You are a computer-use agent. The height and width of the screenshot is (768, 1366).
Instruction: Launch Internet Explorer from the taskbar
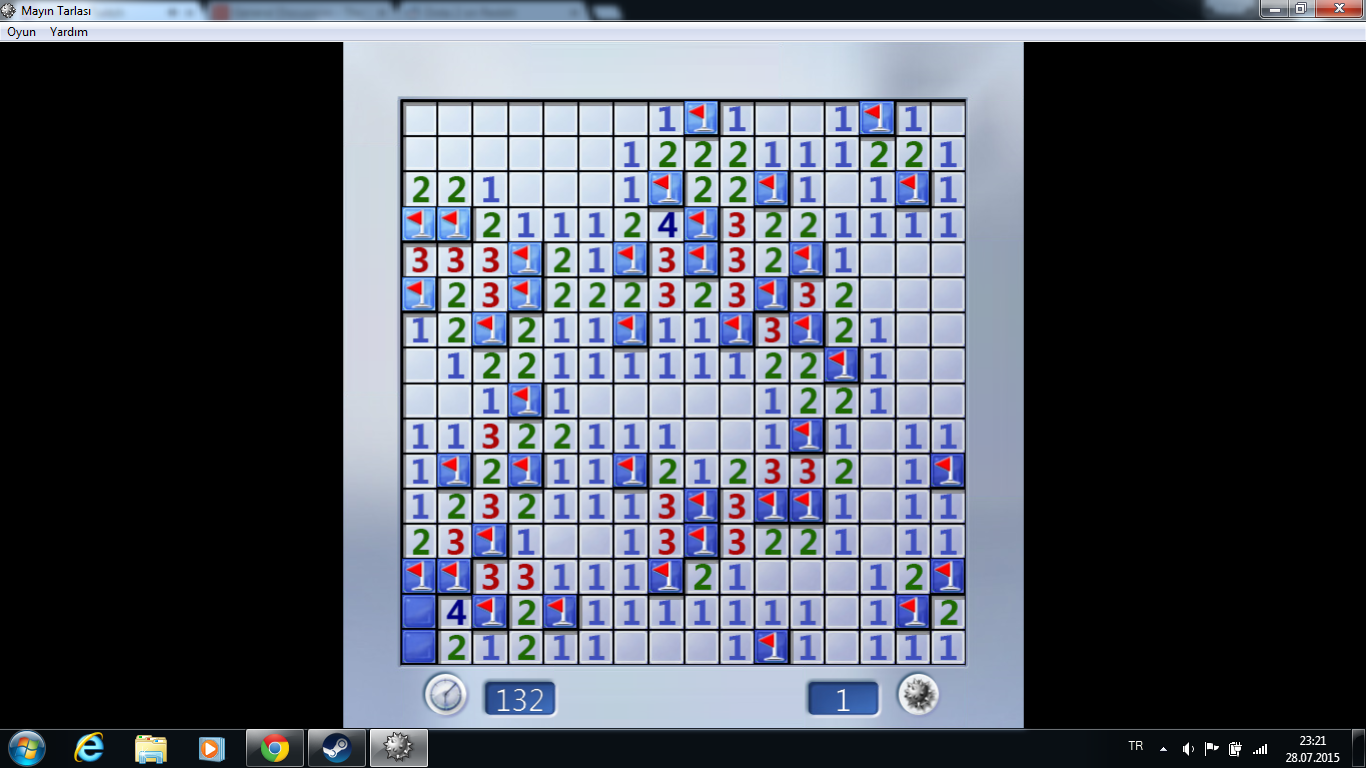pos(89,747)
